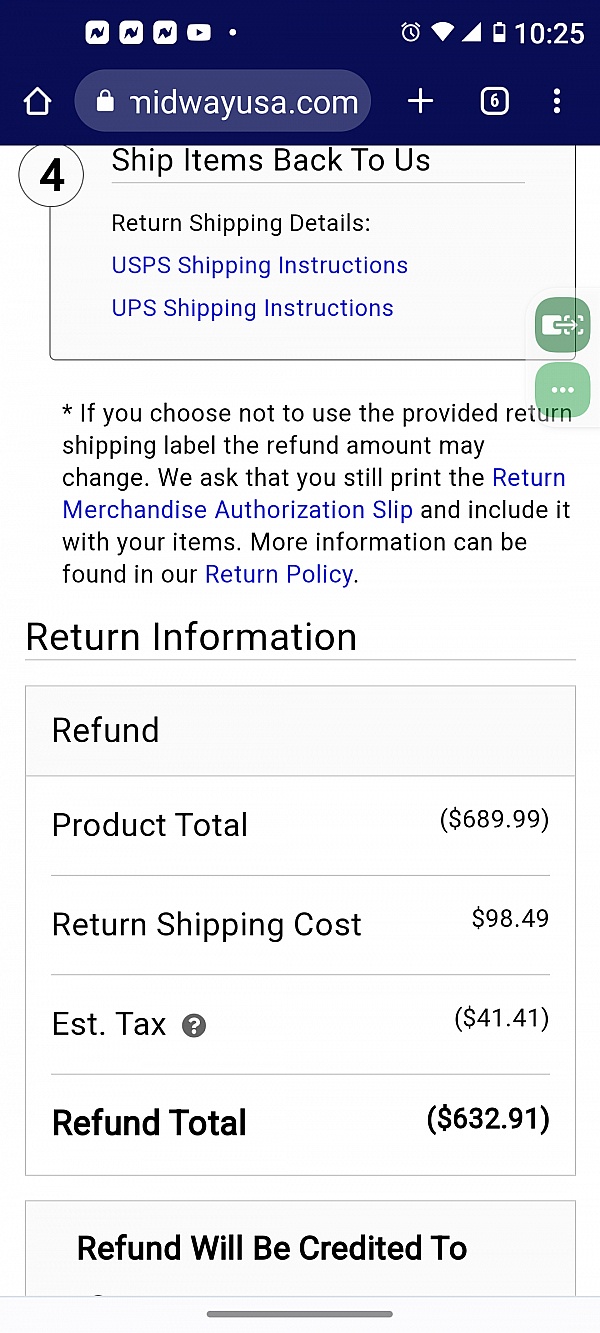
Task: Tap the green floating three-dots bubble
Action: (562, 390)
